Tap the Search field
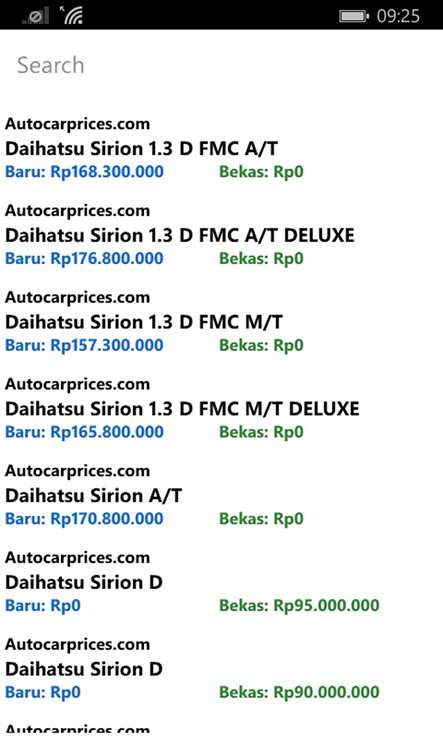 (221, 65)
